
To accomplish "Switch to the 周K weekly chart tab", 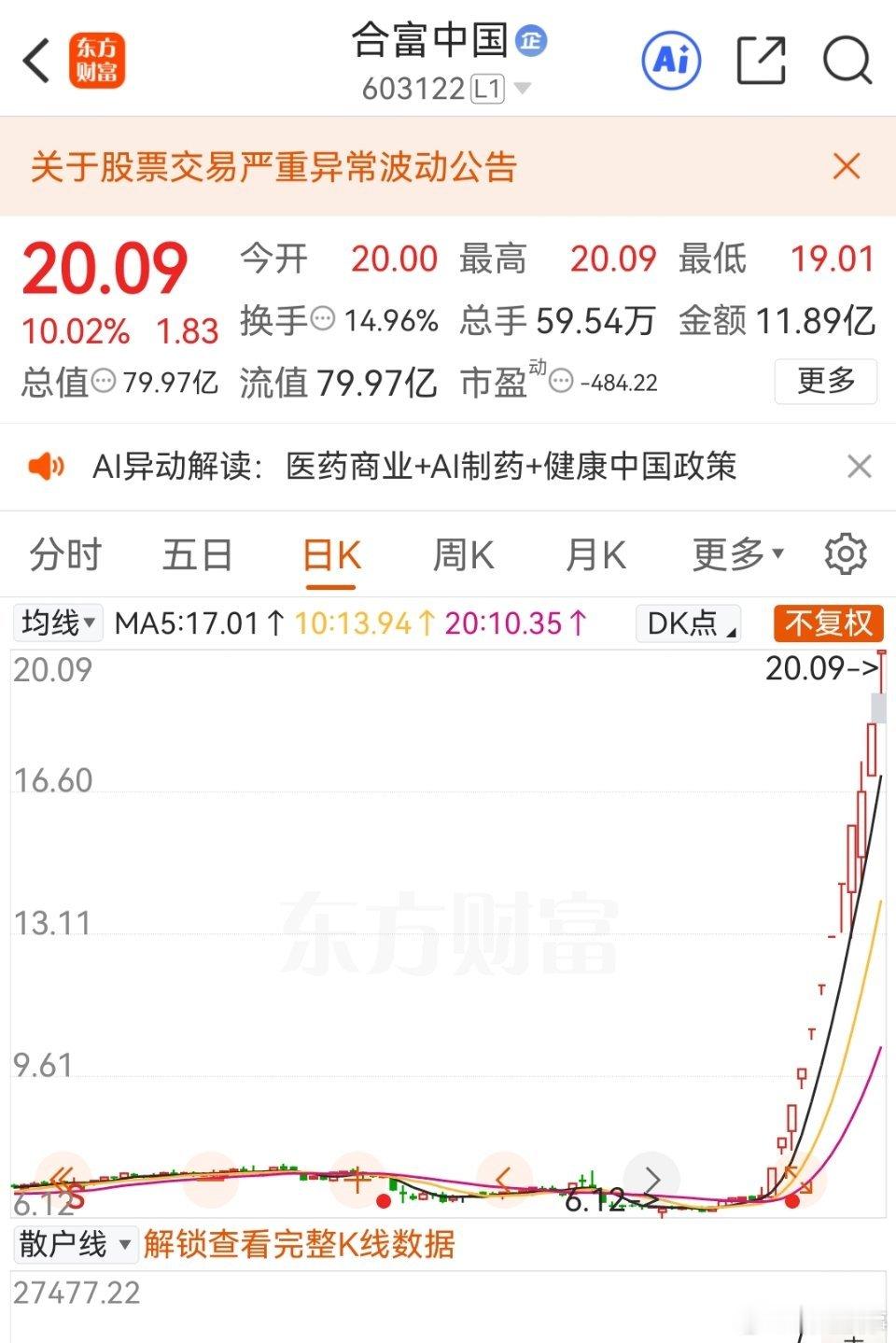I will tap(464, 553).
